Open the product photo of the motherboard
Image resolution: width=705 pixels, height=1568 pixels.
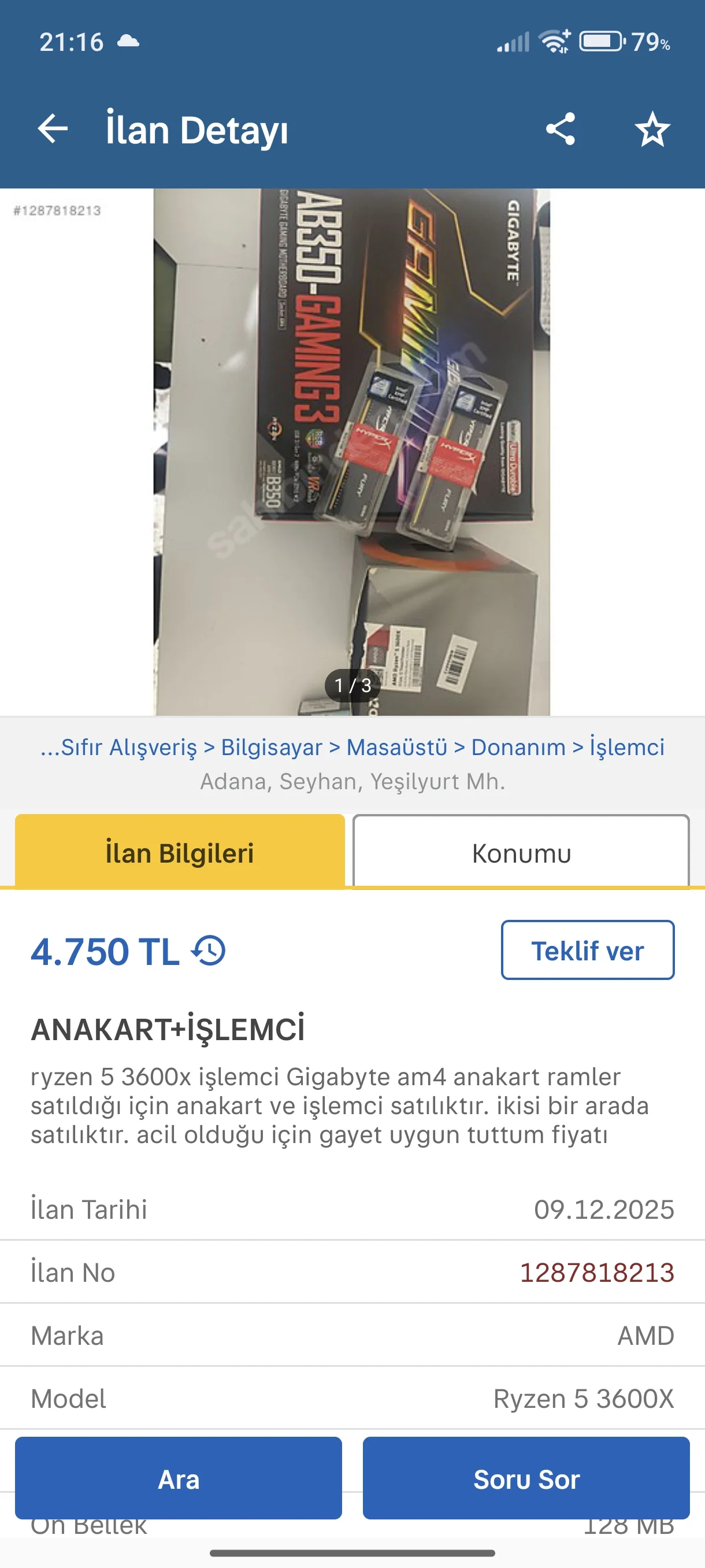tap(353, 426)
